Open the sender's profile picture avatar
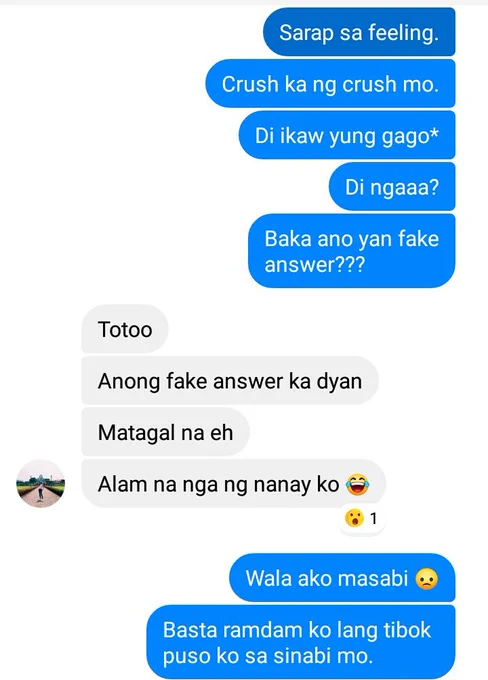 pyautogui.click(x=40, y=484)
